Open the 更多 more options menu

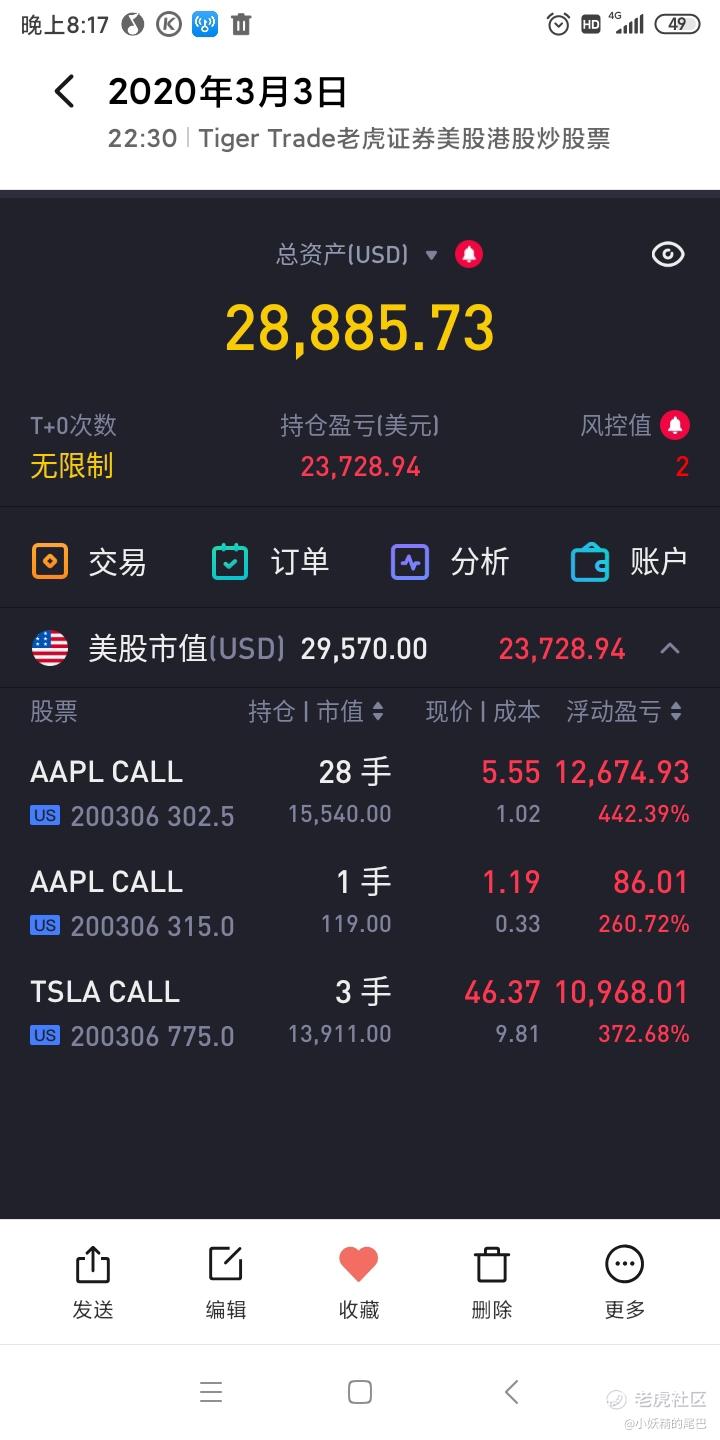pyautogui.click(x=625, y=1283)
